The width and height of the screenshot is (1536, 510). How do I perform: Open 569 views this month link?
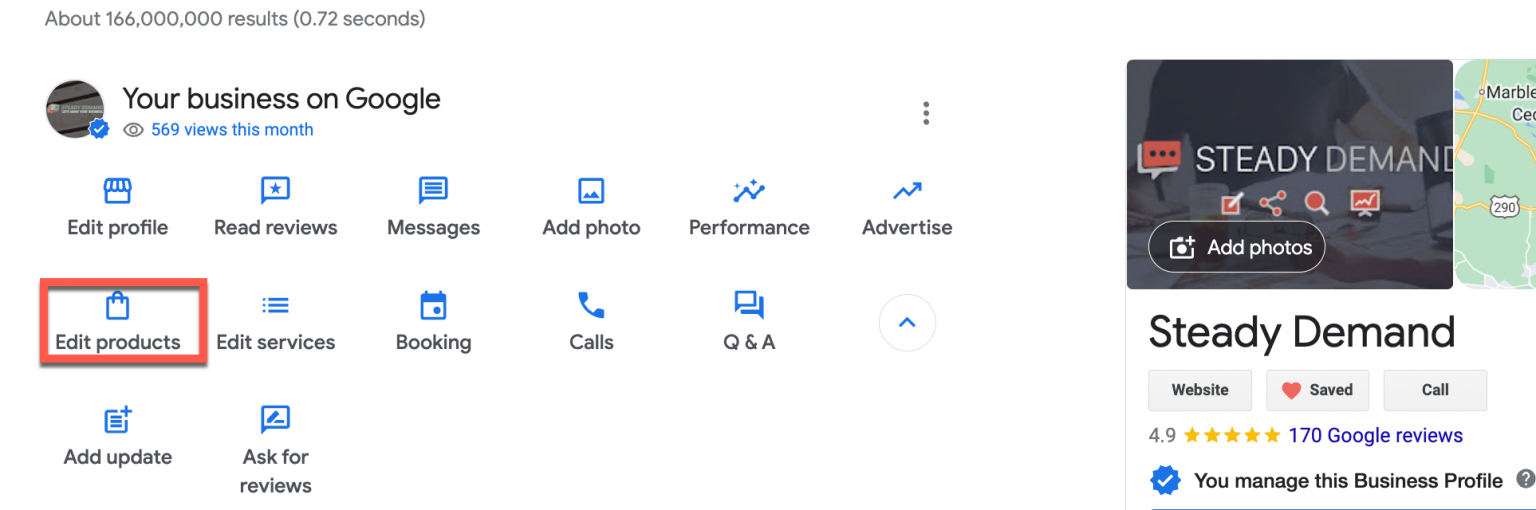(232, 129)
